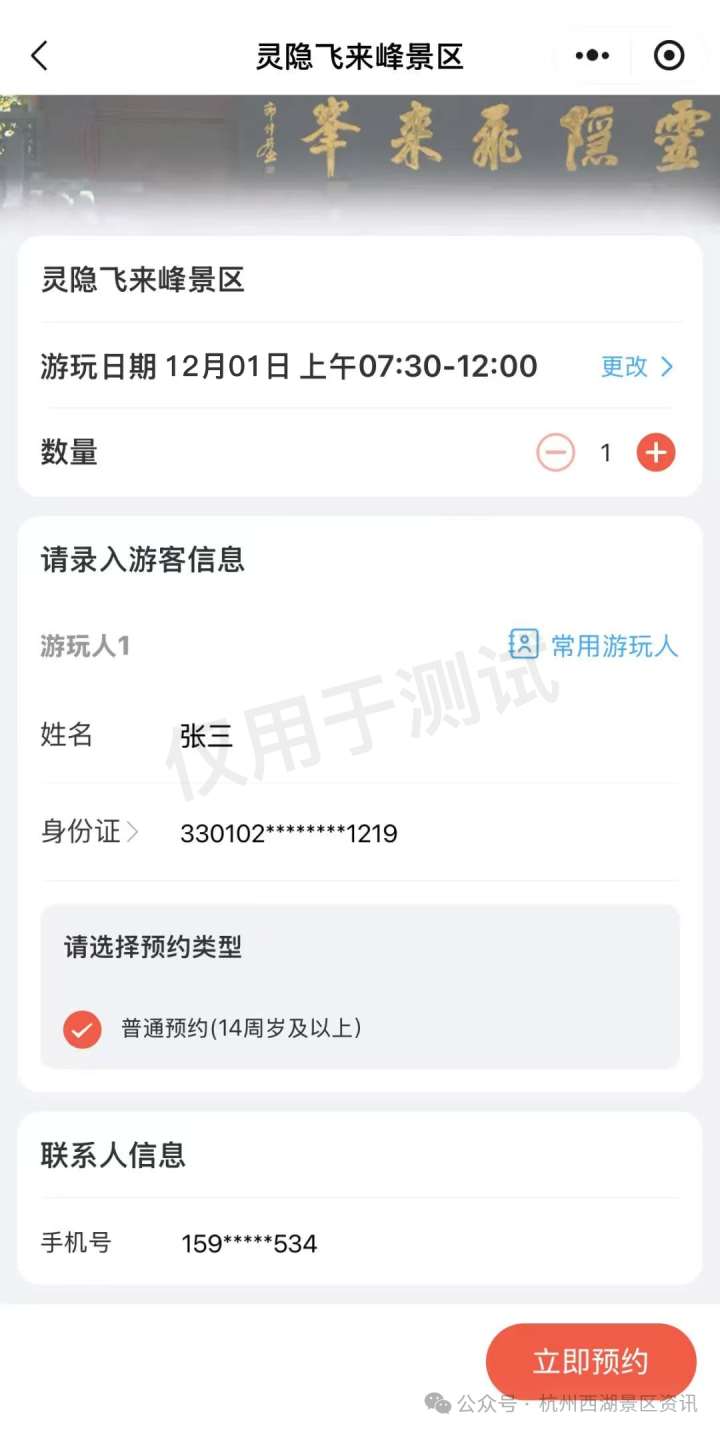
Task: Tap the 常用游玩人 contact card icon
Action: (x=524, y=645)
